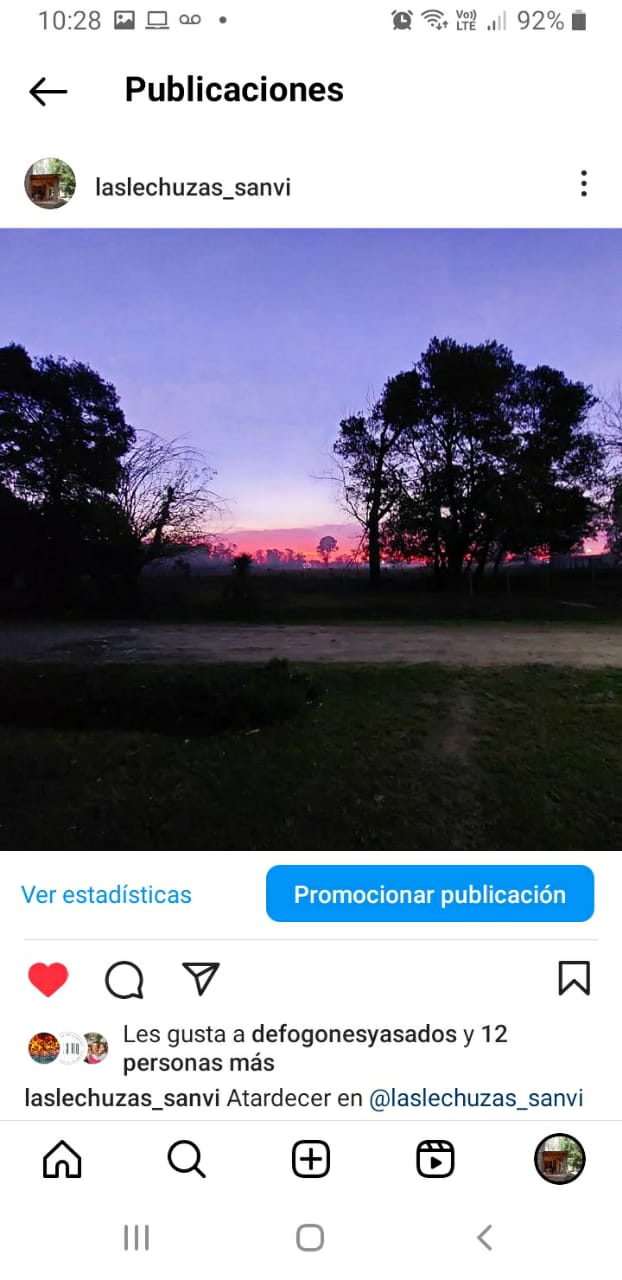This screenshot has width=622, height=1280.
Task: Share the post via paper plane icon
Action: (201, 978)
